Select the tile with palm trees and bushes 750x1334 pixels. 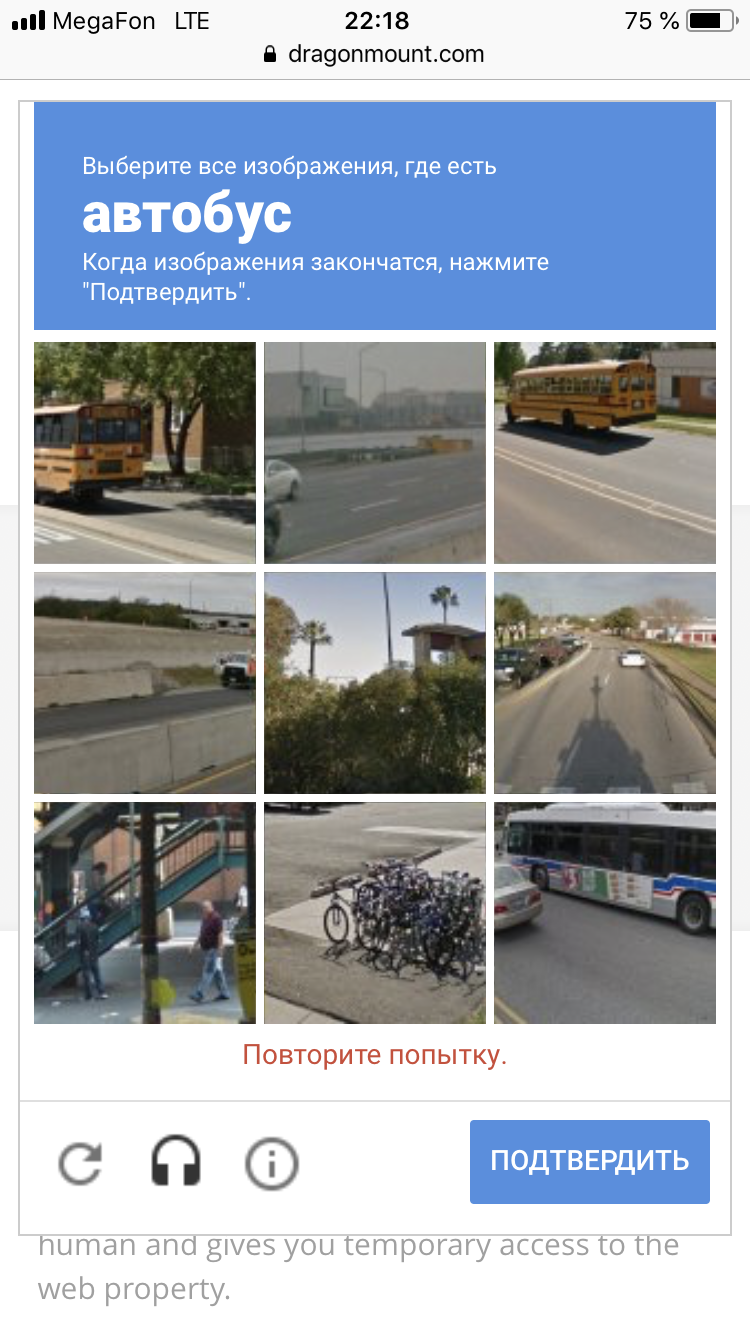pyautogui.click(x=375, y=683)
